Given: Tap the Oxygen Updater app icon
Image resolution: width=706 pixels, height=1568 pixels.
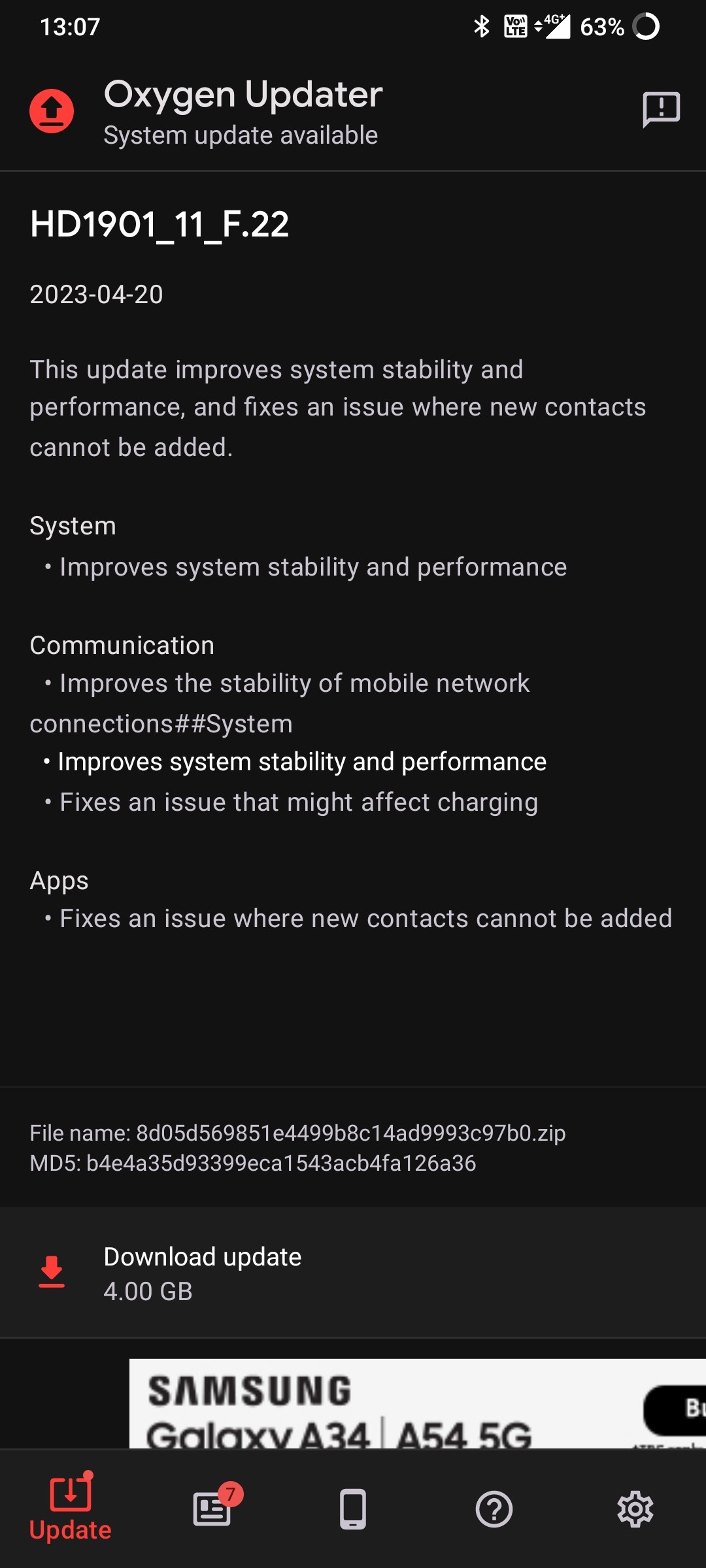Looking at the screenshot, I should tap(51, 110).
